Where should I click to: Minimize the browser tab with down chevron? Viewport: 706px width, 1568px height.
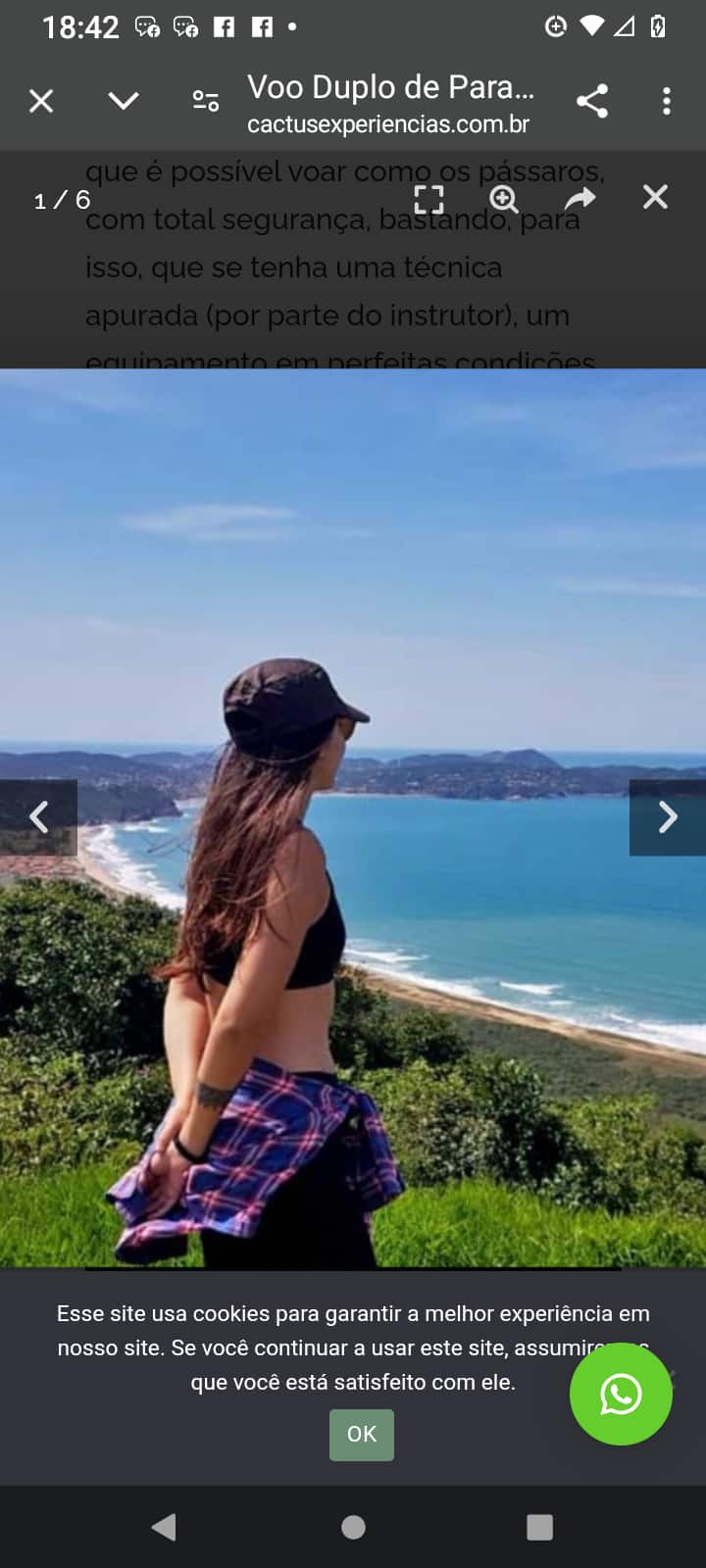click(123, 101)
